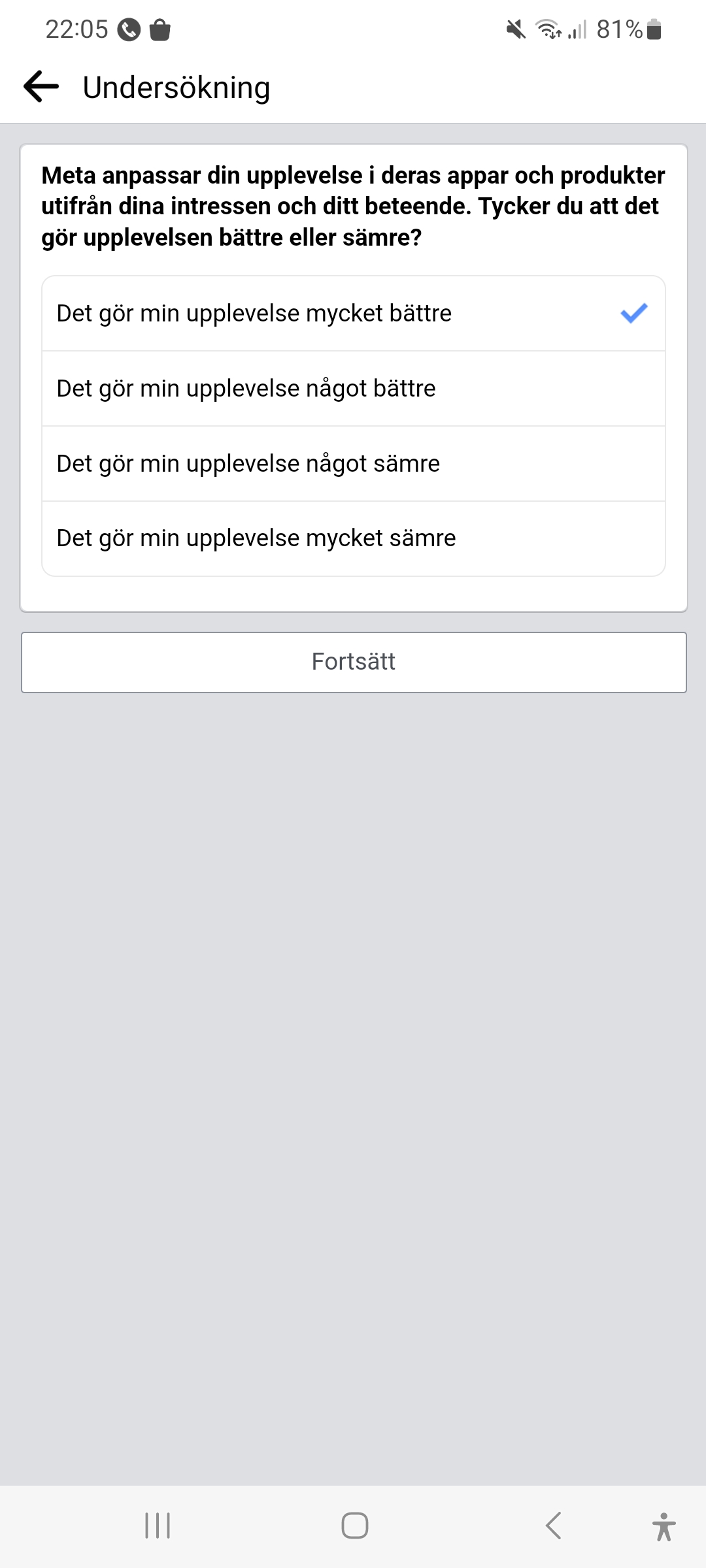Open recent apps from the navigation bar

coord(158,1526)
